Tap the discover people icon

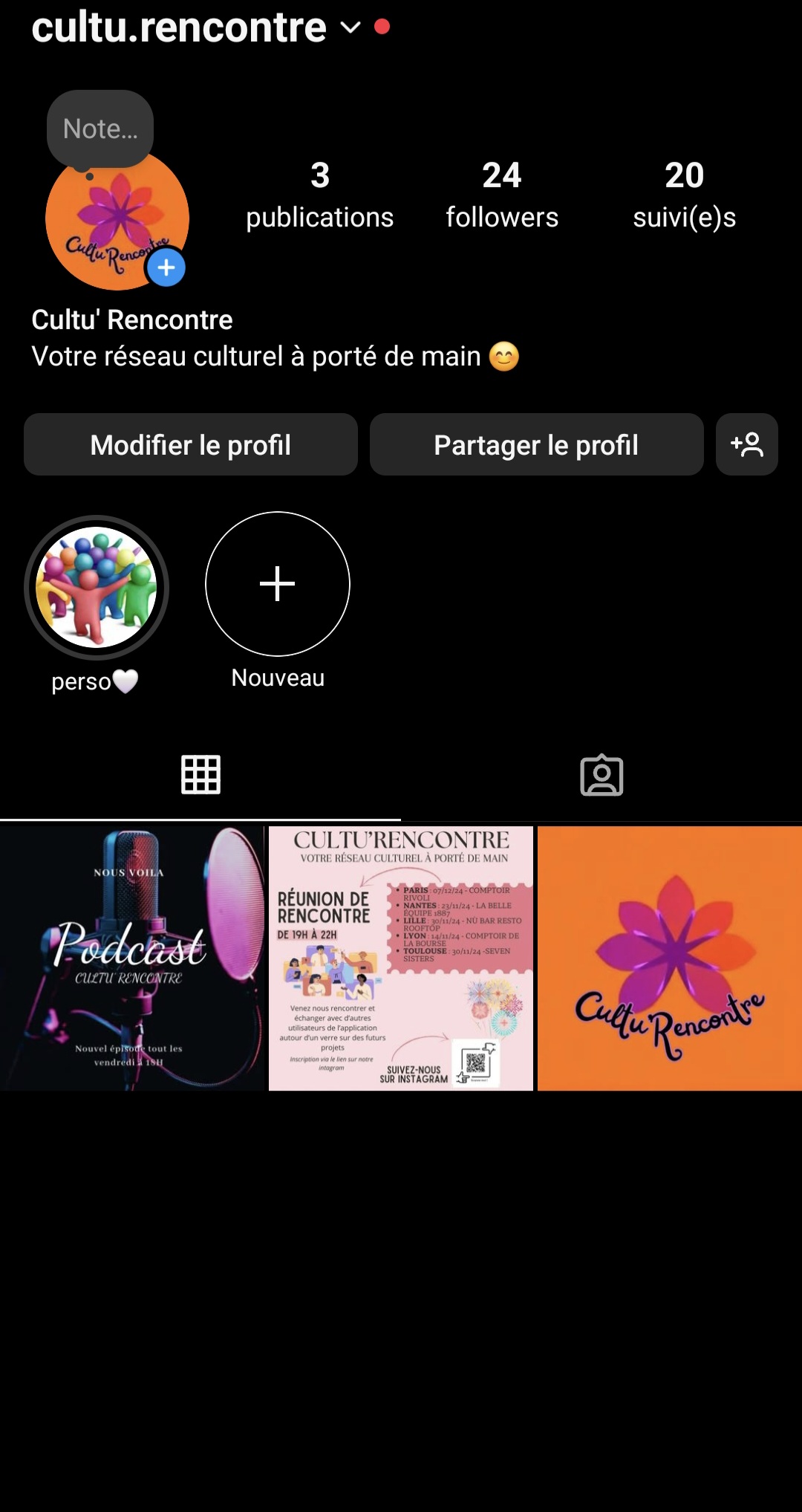tap(747, 444)
